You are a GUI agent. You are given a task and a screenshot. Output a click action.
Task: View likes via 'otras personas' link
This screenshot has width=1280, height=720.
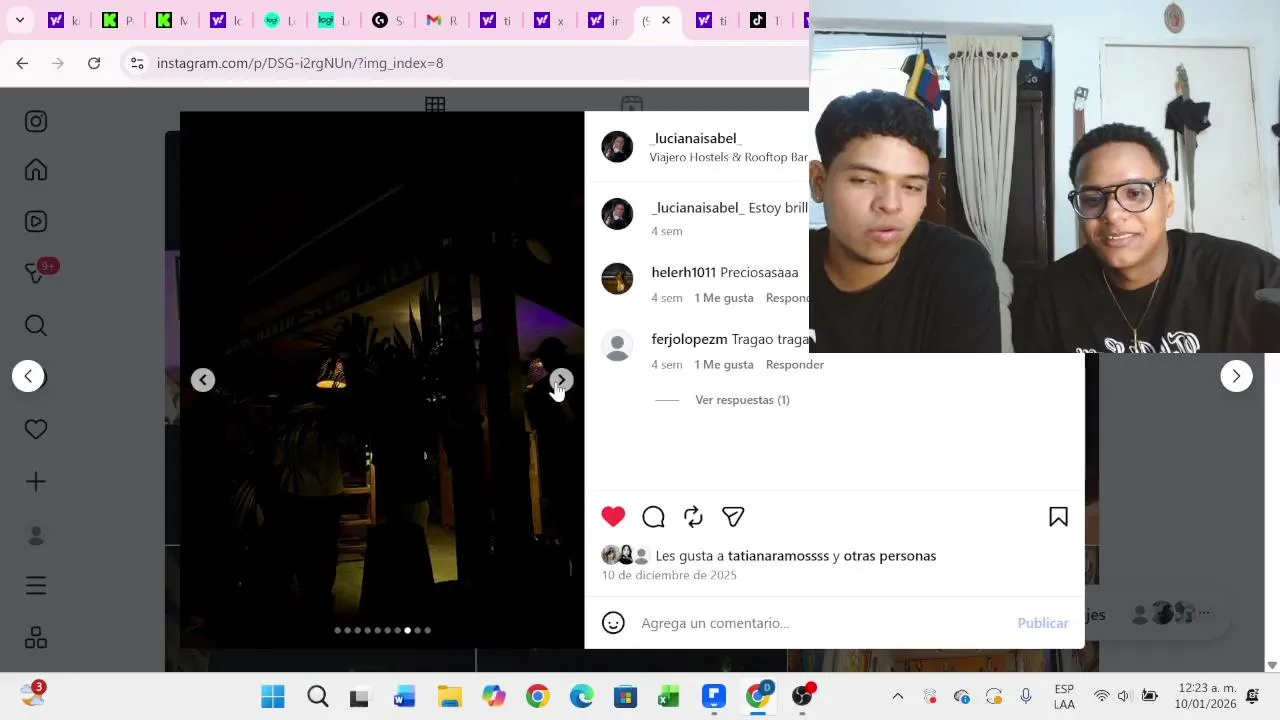coord(889,556)
